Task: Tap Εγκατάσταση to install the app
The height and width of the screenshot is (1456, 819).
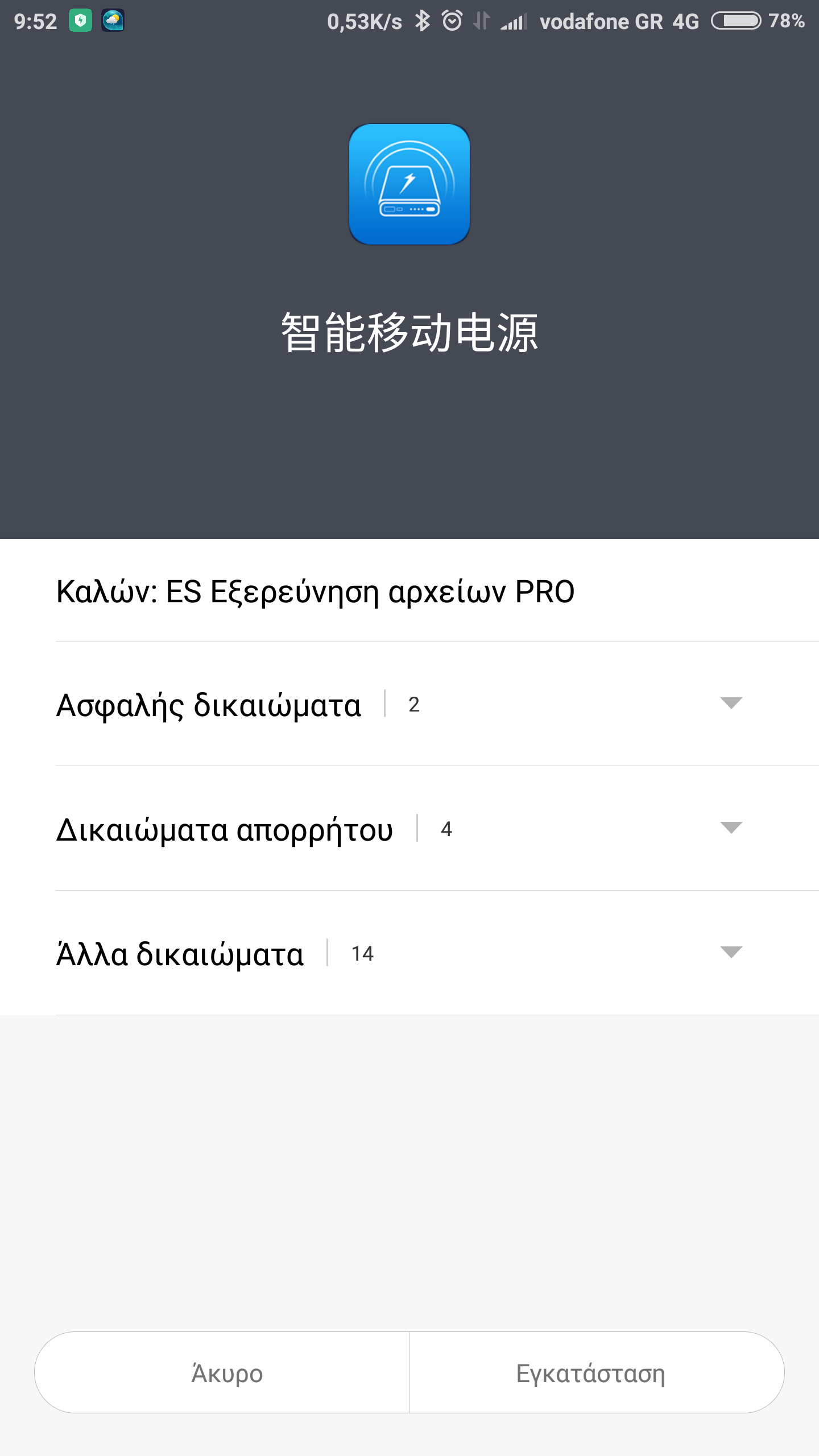Action: [590, 1373]
